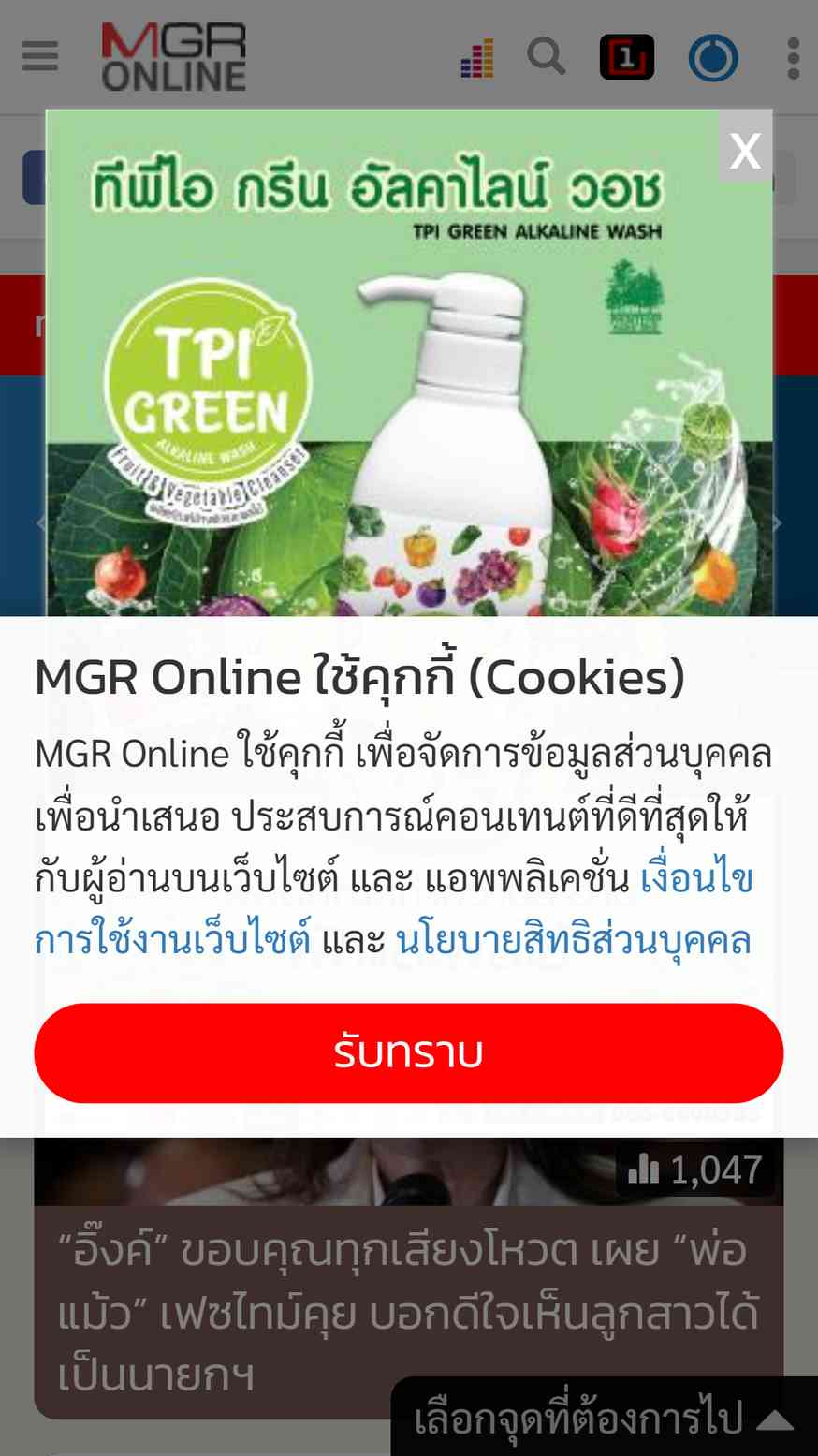Expand เลือกจุดที่ต้องการไป menu
Viewport: 818px width, 1456px height.
point(603,1419)
